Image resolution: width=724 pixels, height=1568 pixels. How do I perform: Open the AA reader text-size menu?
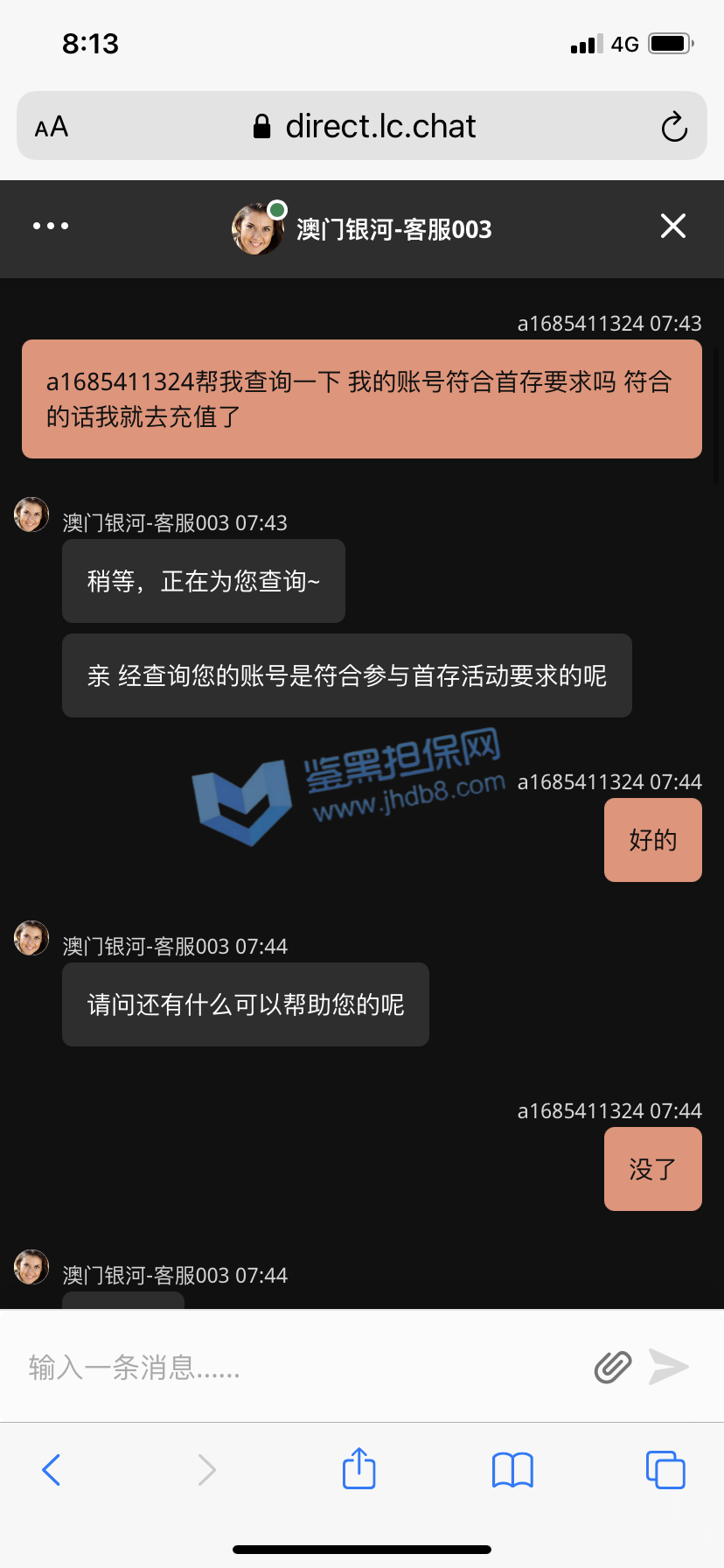(x=52, y=127)
